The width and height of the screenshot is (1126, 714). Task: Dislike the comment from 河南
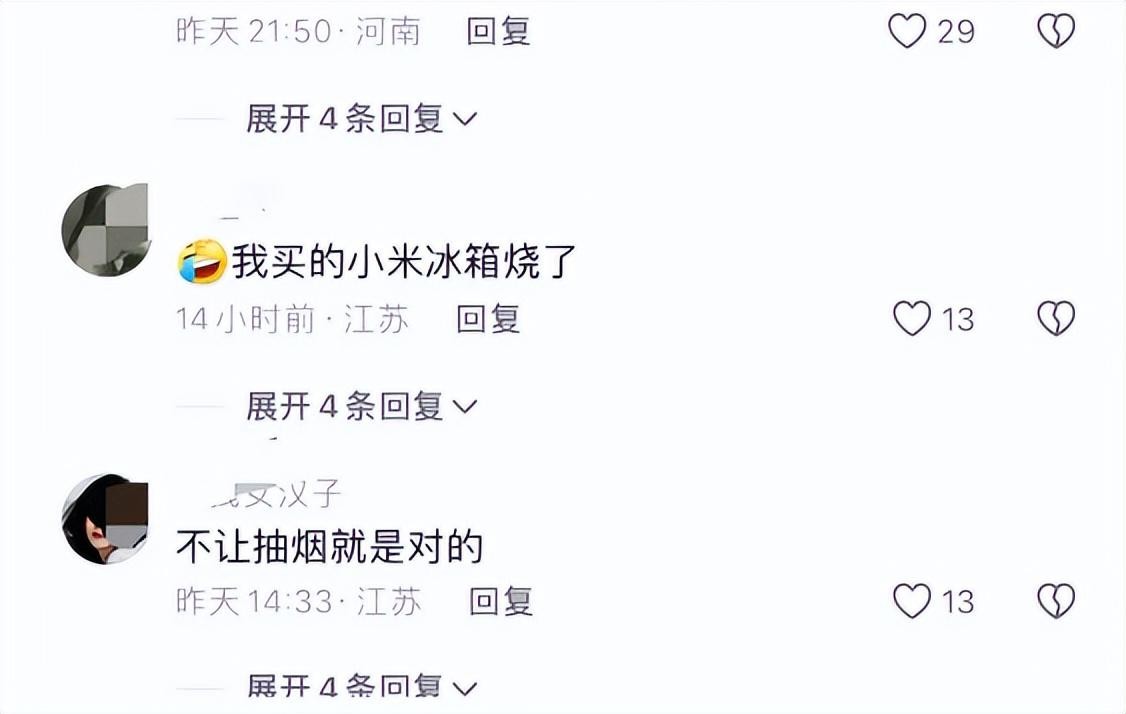coord(1055,31)
